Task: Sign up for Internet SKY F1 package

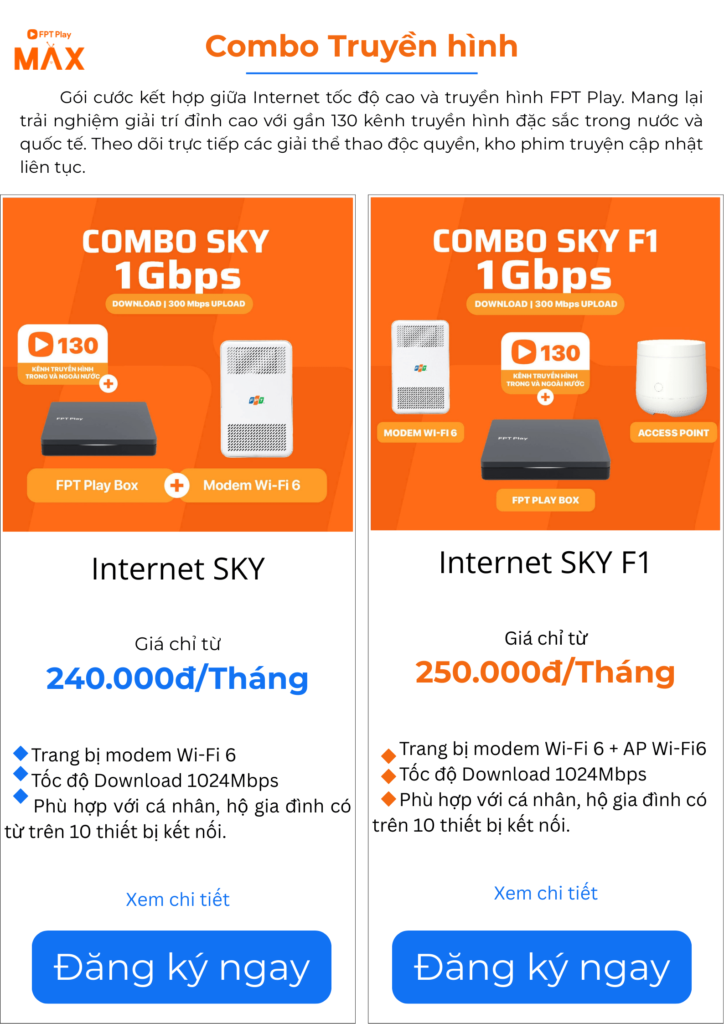Action: coord(541,967)
